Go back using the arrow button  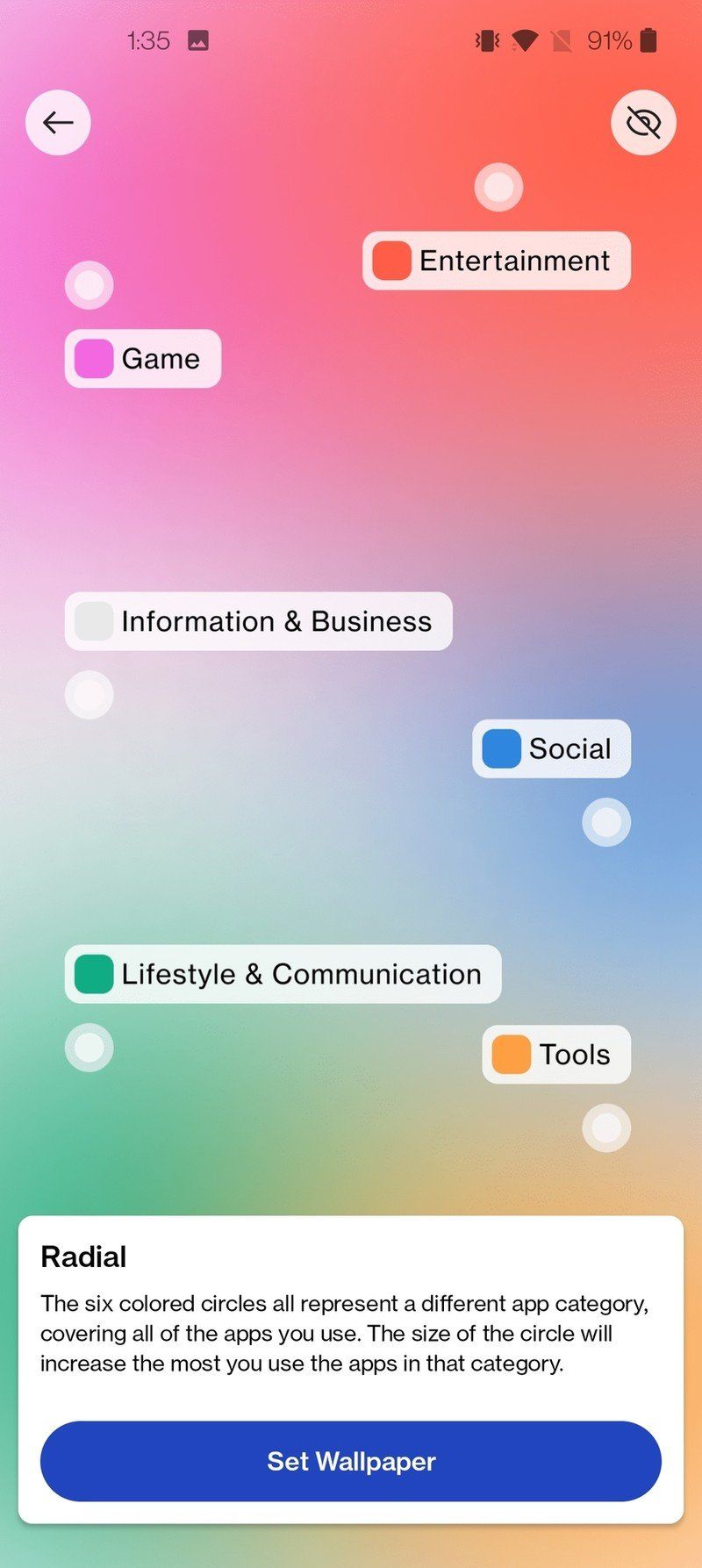[x=58, y=123]
